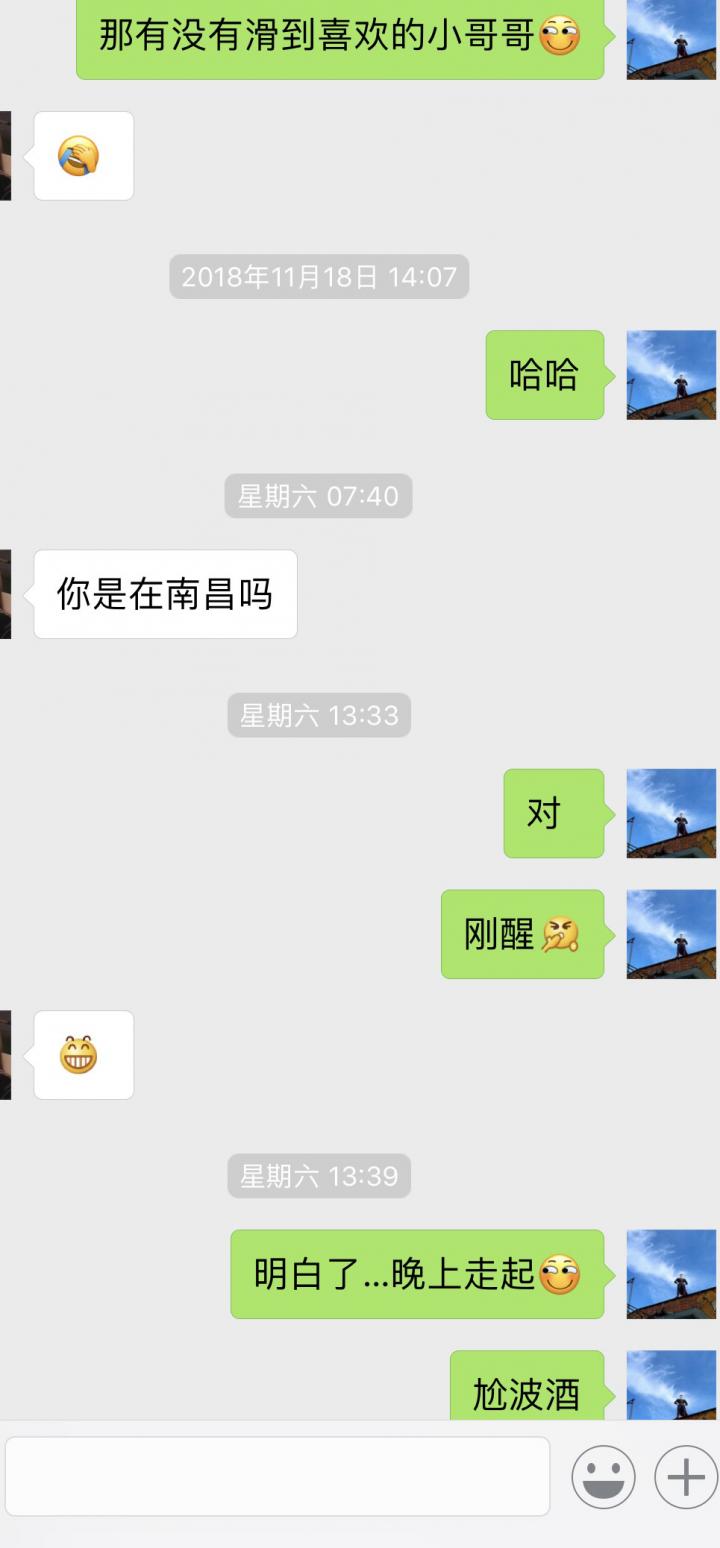Open the plus attachments menu

(x=686, y=1476)
